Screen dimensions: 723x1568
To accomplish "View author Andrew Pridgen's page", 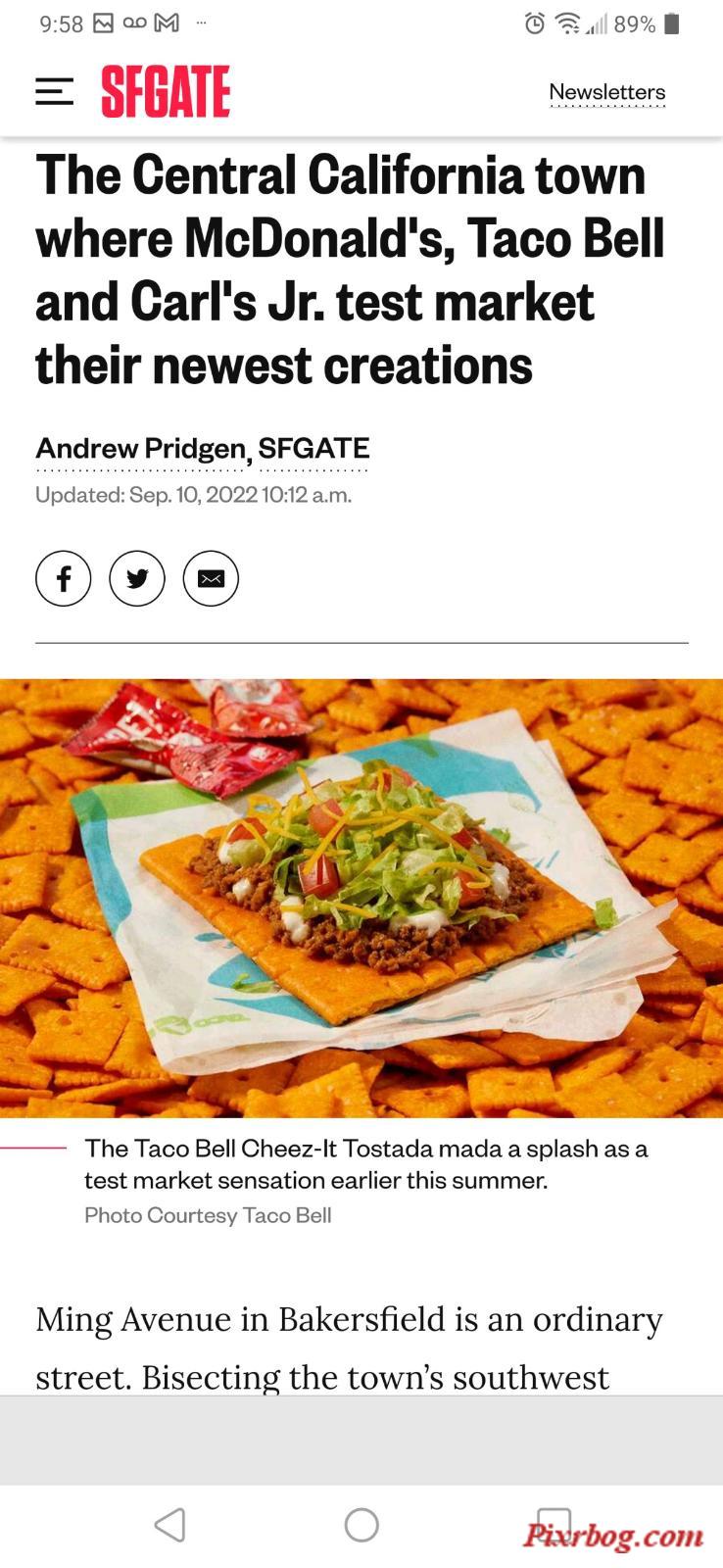I will [140, 449].
